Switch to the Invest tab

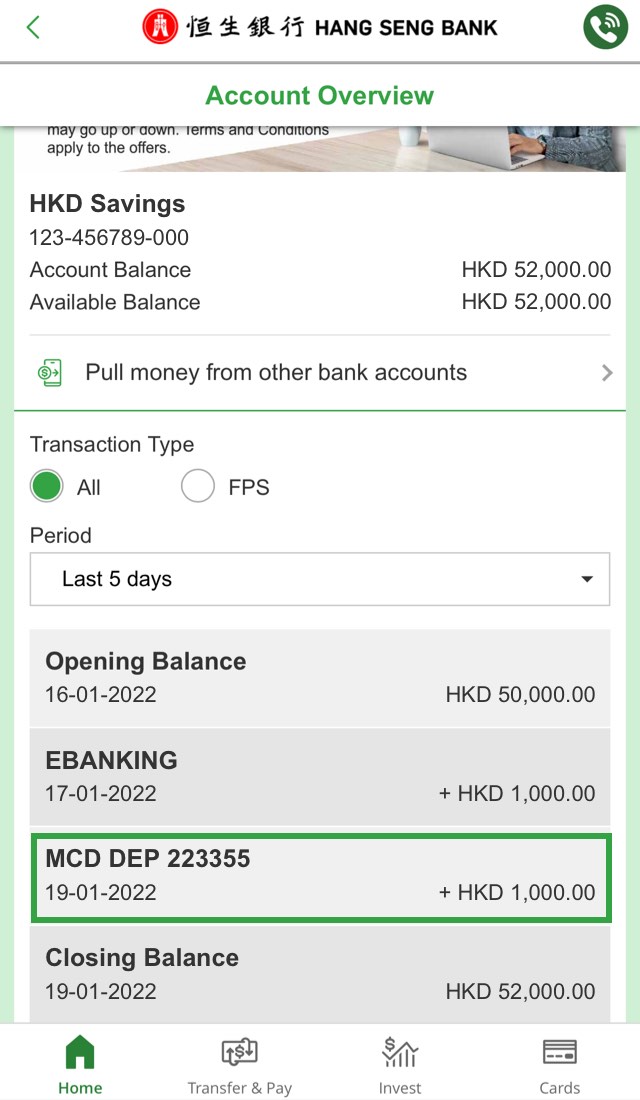coord(400,1064)
